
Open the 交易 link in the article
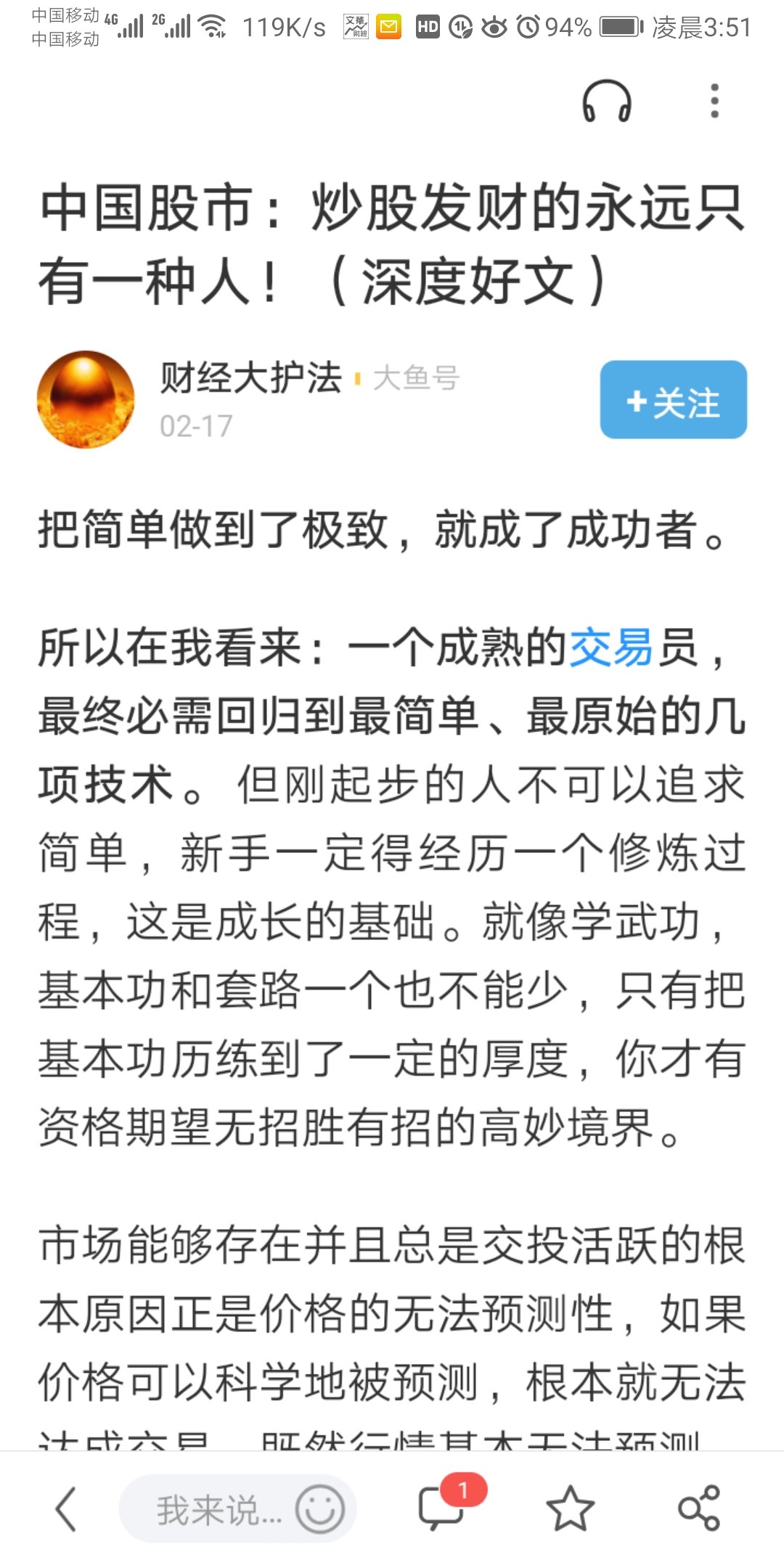611,648
